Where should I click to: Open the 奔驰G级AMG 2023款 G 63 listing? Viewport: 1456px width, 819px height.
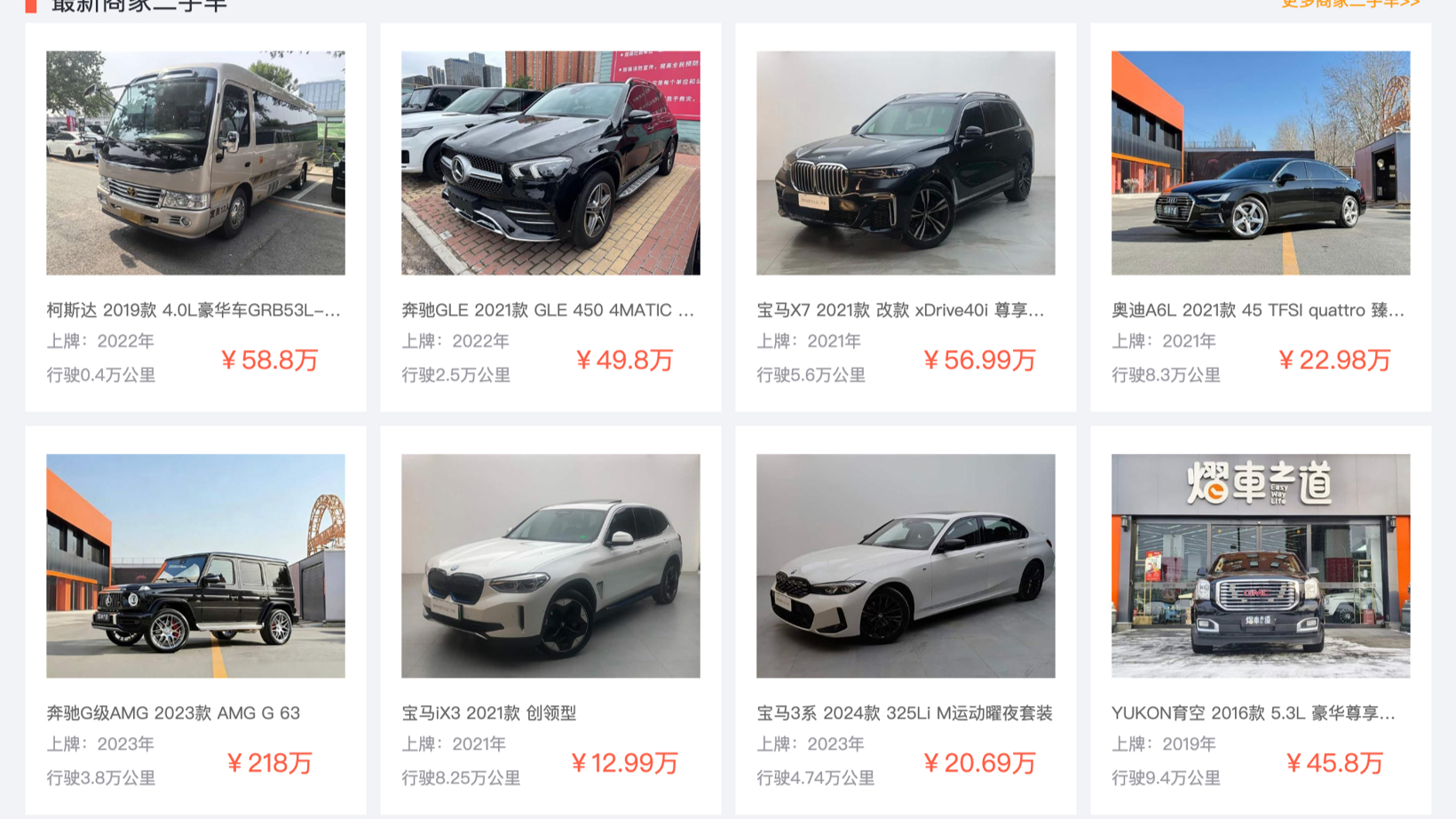click(195, 567)
